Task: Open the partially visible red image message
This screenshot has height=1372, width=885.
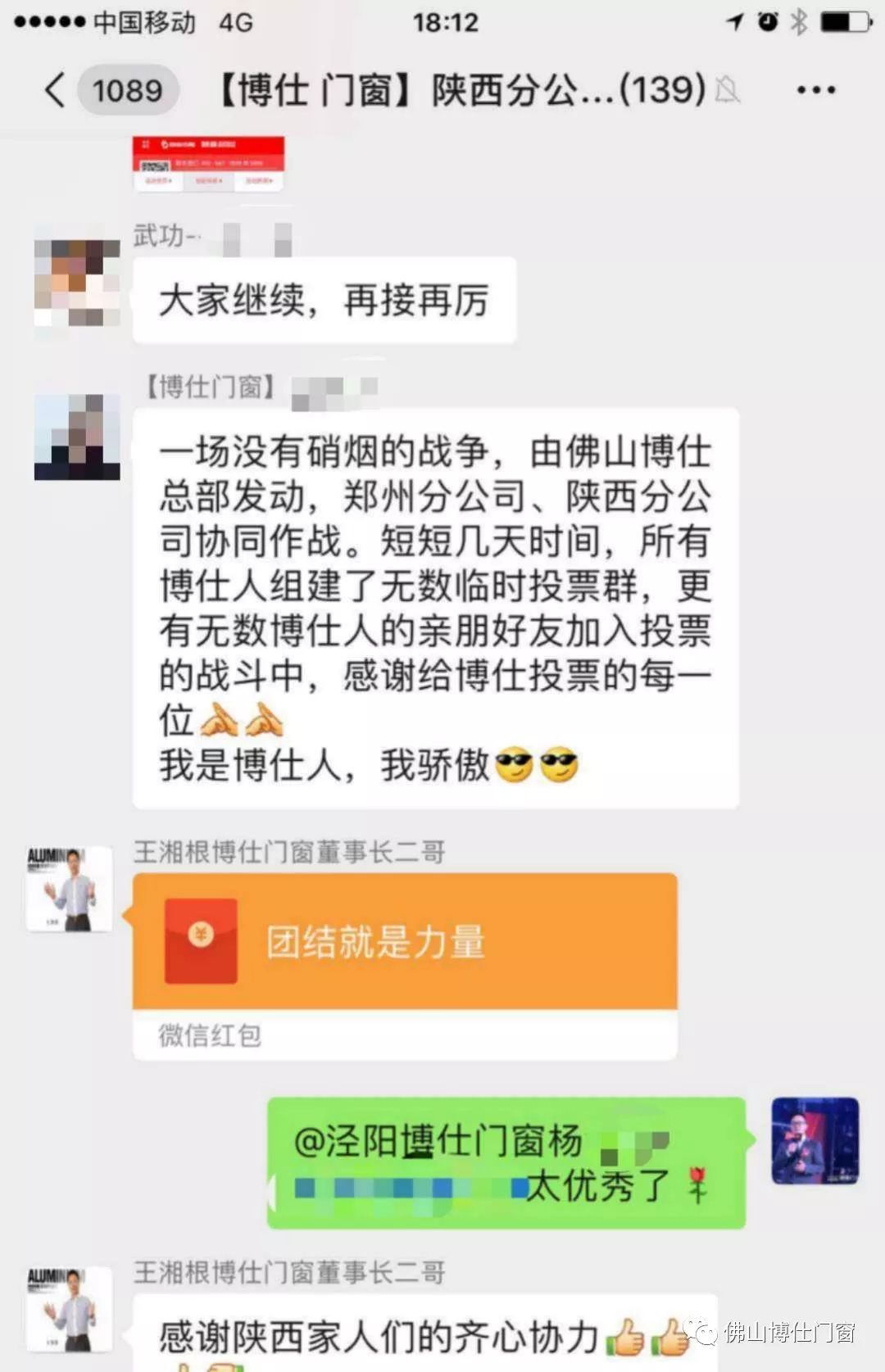Action: (209, 164)
